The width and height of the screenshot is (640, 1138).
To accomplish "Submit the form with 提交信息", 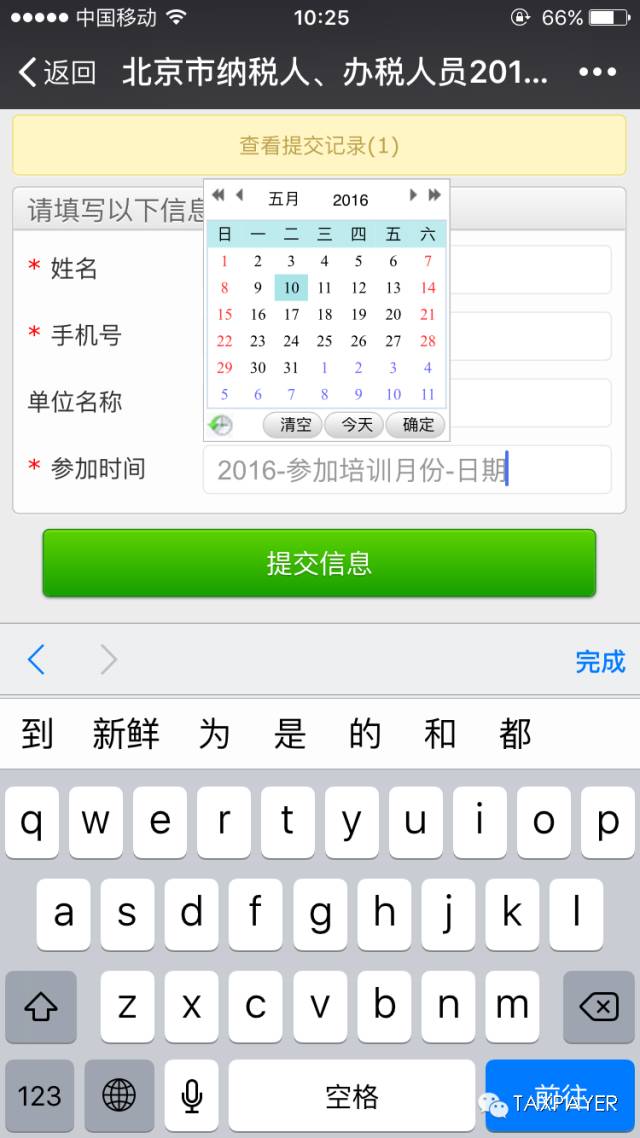I will 319,563.
